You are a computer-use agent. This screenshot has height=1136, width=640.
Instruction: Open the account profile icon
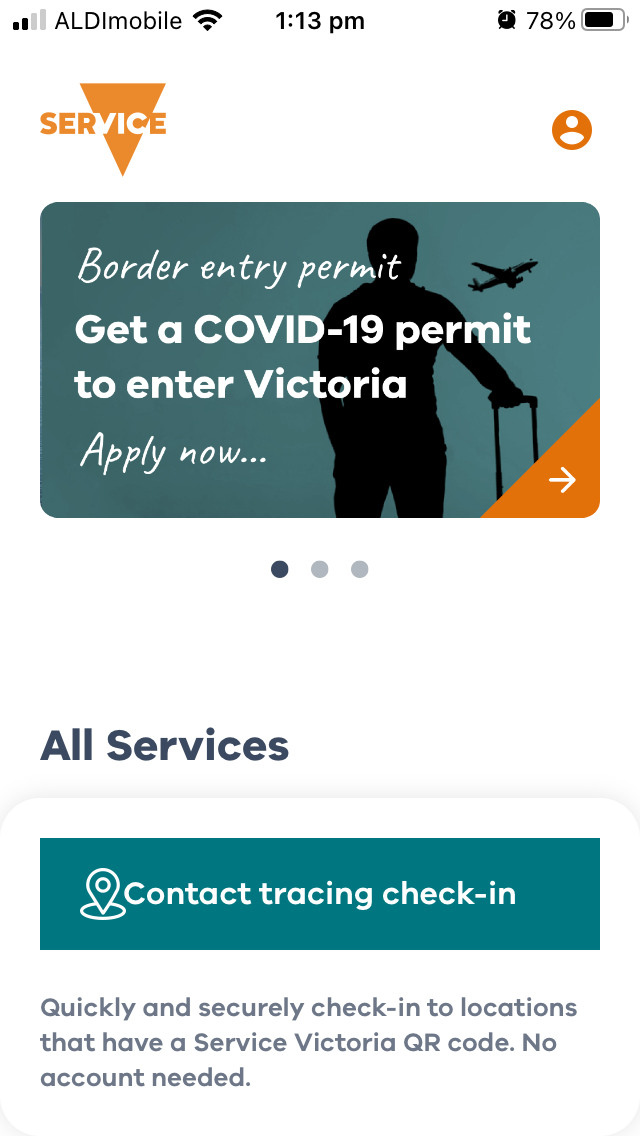tap(572, 130)
